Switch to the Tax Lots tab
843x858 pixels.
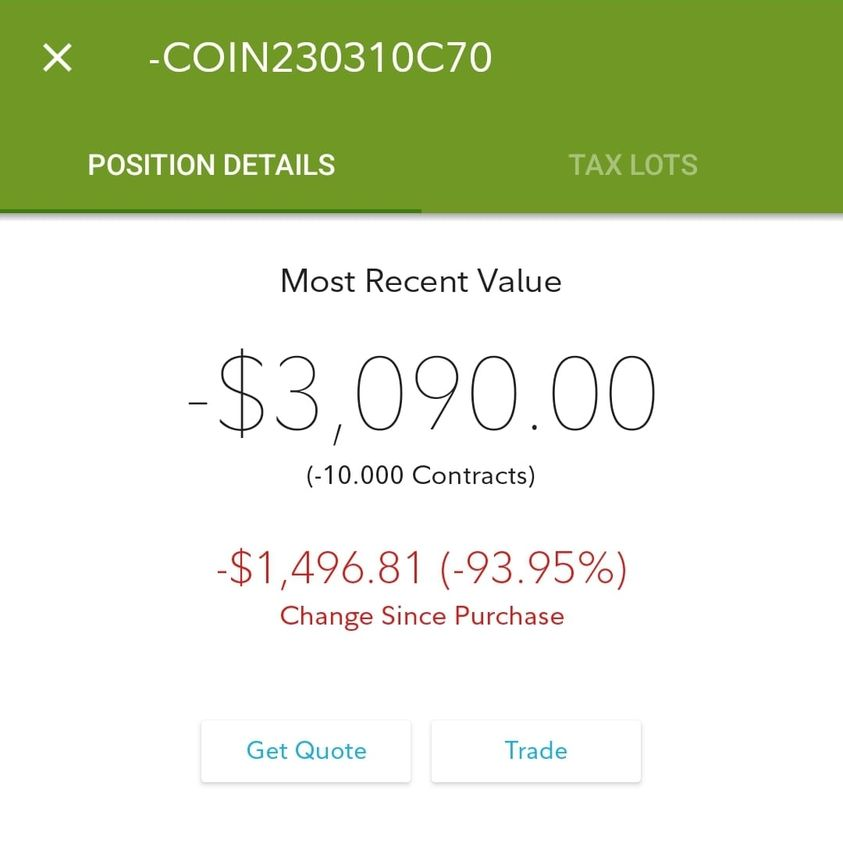pyautogui.click(x=632, y=165)
